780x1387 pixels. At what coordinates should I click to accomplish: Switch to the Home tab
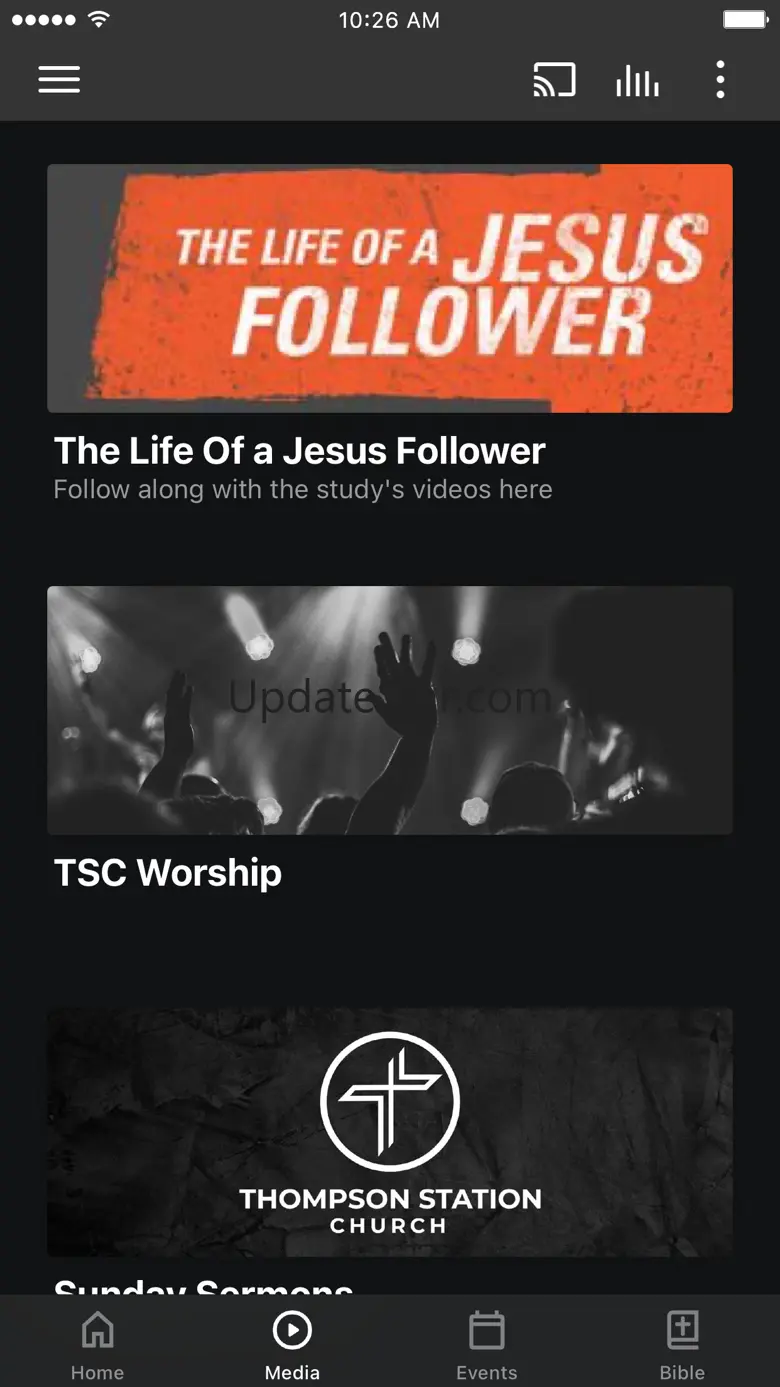pos(97,1345)
